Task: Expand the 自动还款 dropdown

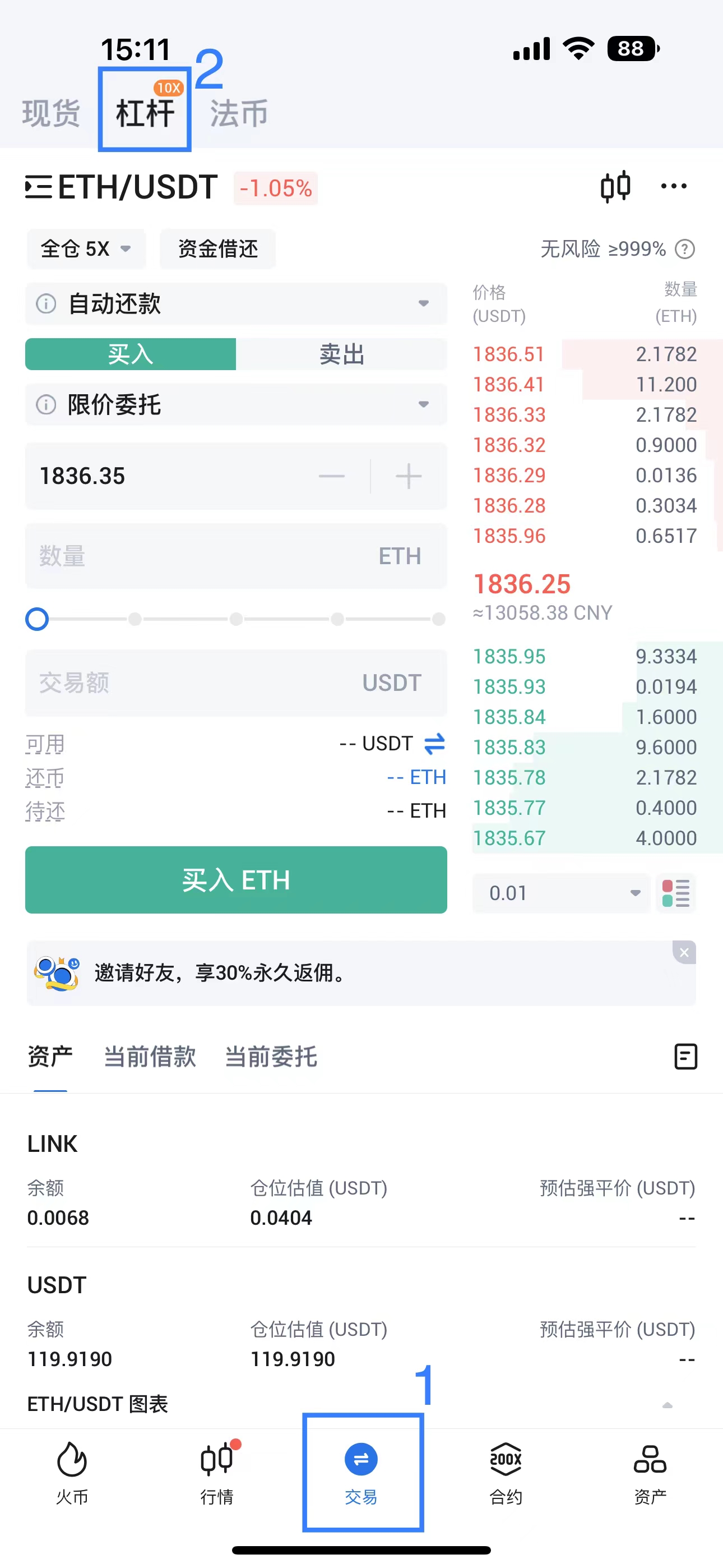Action: (235, 304)
